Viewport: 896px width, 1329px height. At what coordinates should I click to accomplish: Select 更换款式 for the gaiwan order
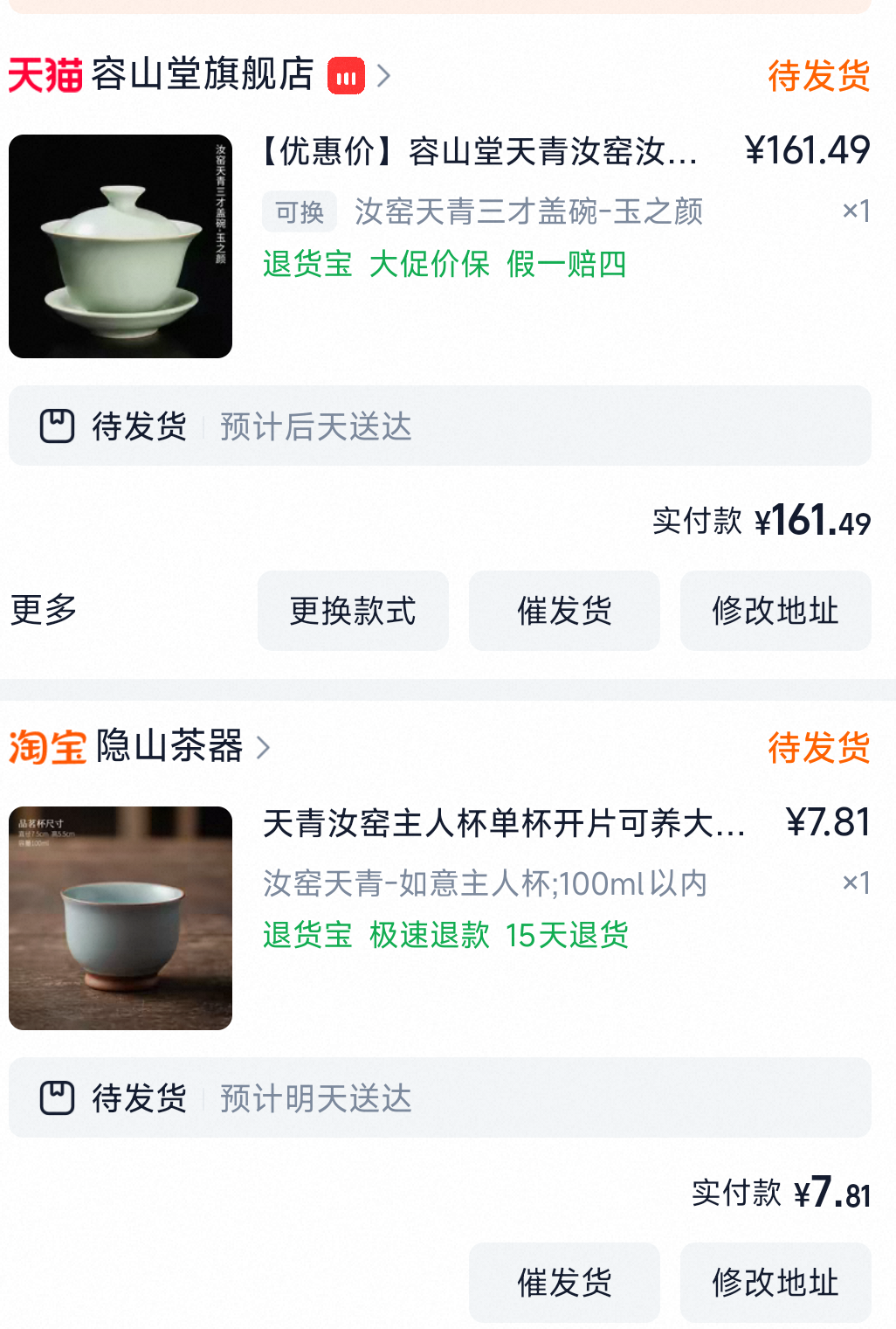point(353,611)
